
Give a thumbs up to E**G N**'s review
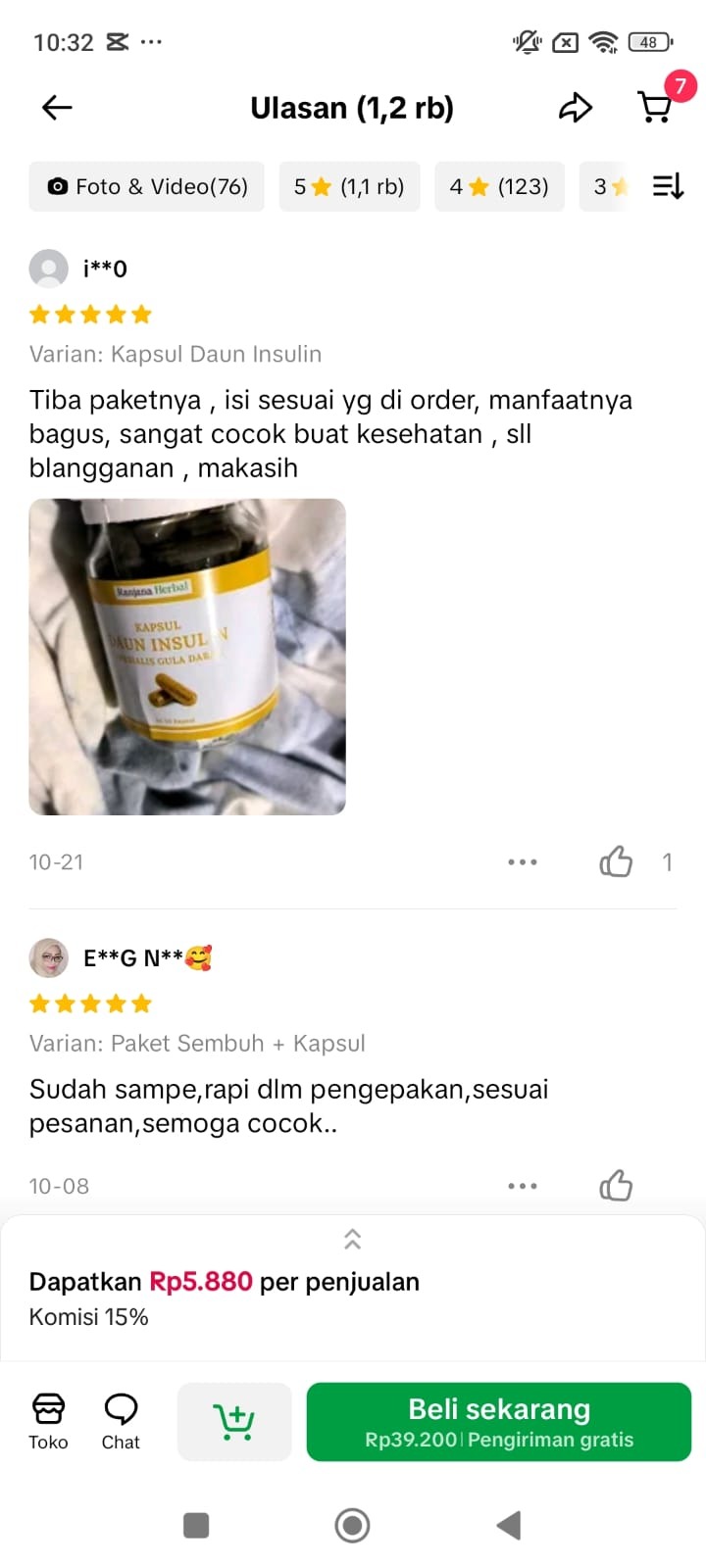(x=617, y=1185)
